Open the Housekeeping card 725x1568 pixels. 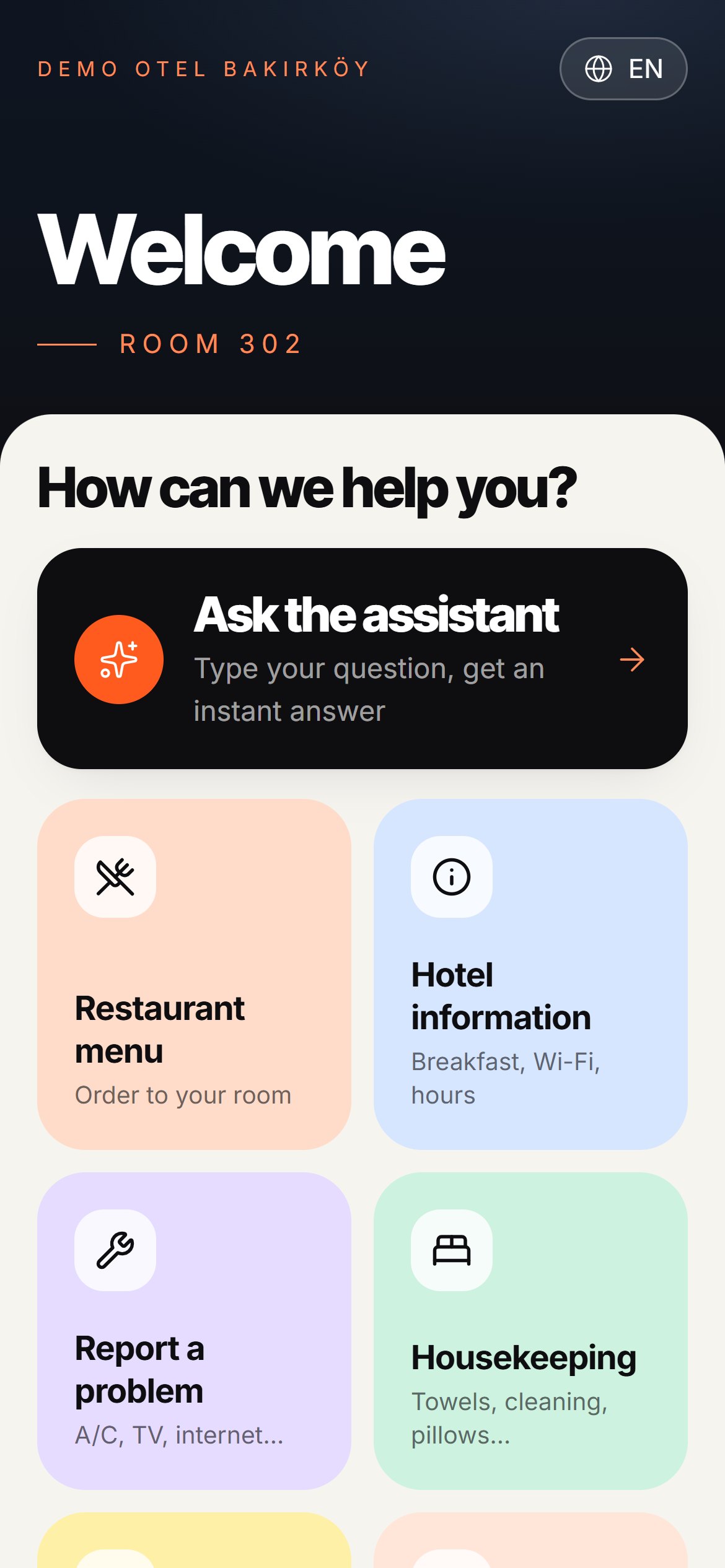530,1331
